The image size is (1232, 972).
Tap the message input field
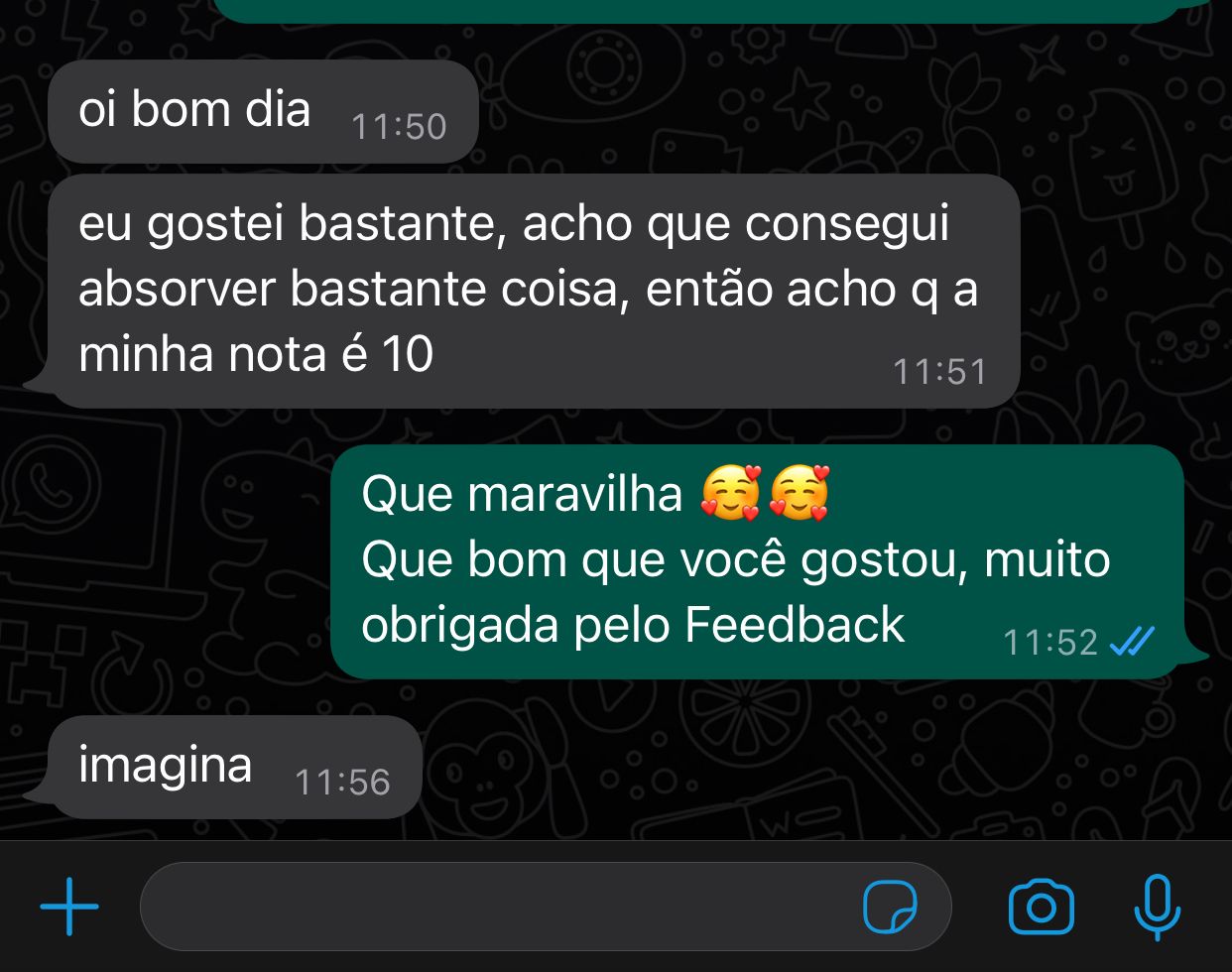496,907
